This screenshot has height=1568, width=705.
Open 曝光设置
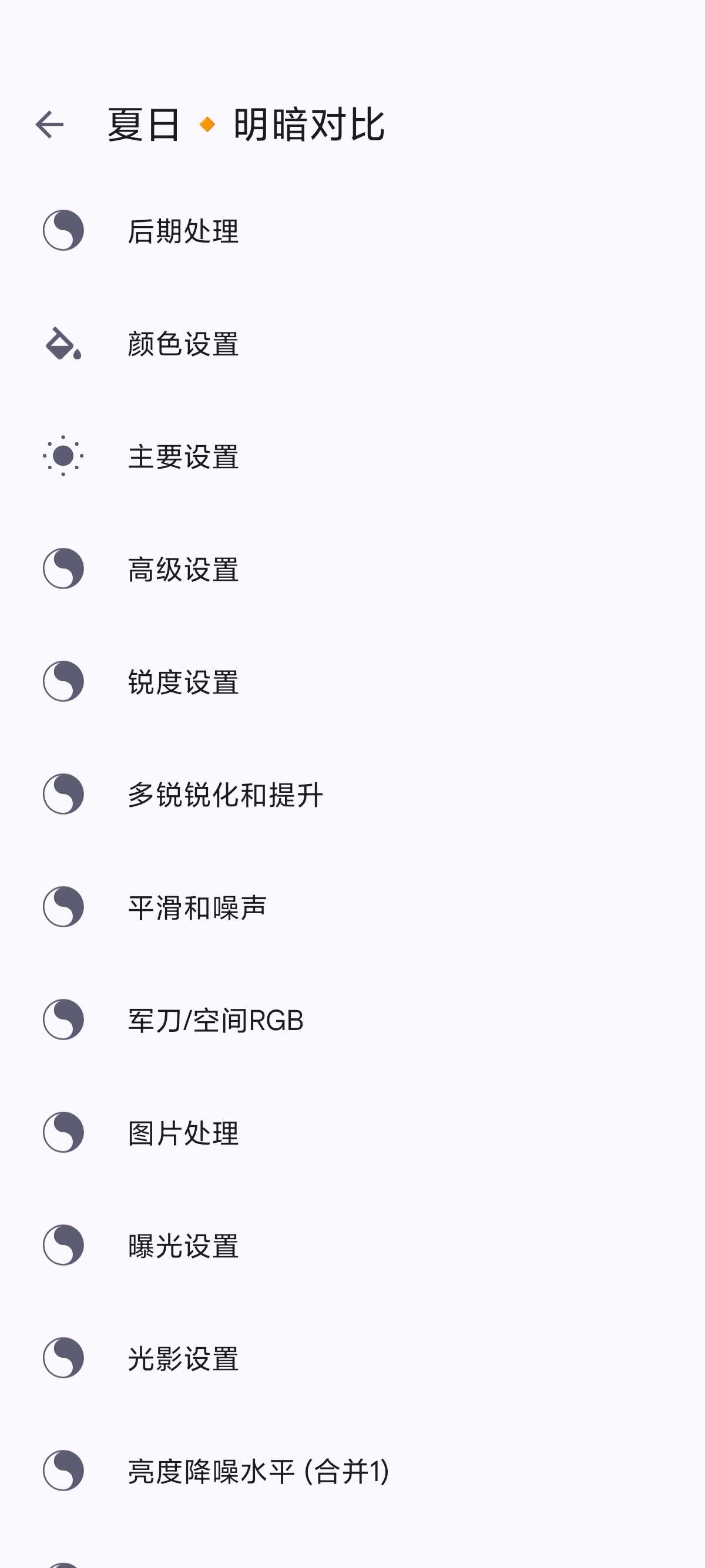click(183, 1246)
